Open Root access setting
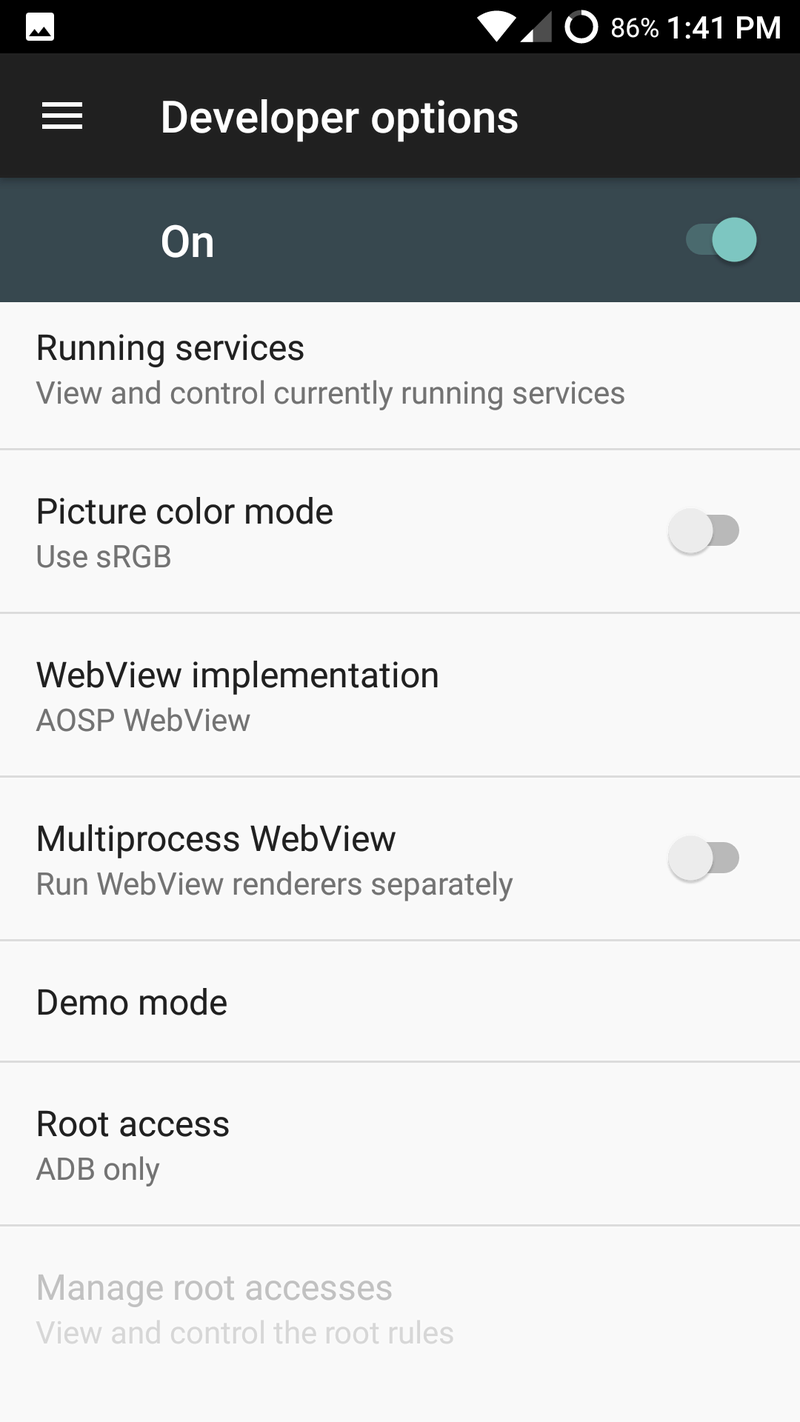Screen dimensions: 800x1422 [x=400, y=1144]
